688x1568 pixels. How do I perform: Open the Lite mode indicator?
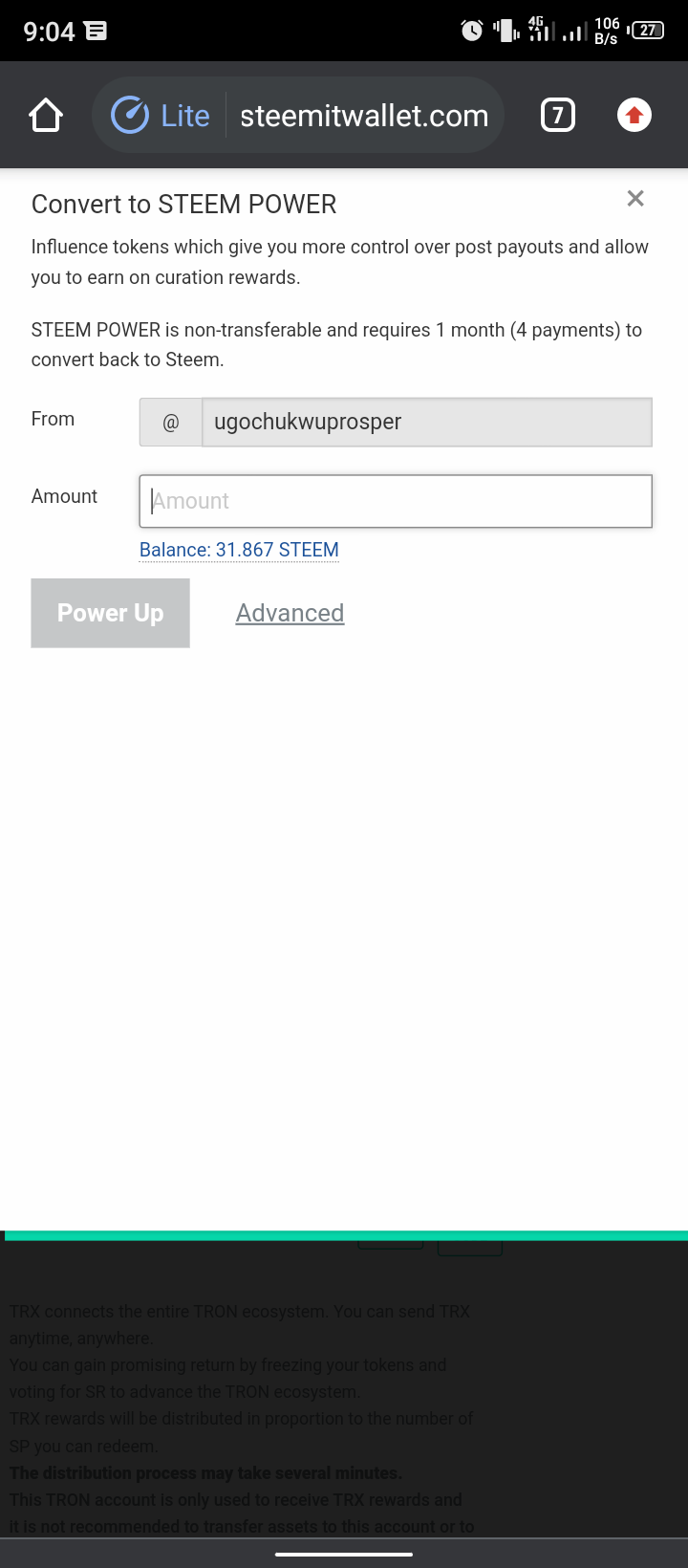(x=161, y=116)
